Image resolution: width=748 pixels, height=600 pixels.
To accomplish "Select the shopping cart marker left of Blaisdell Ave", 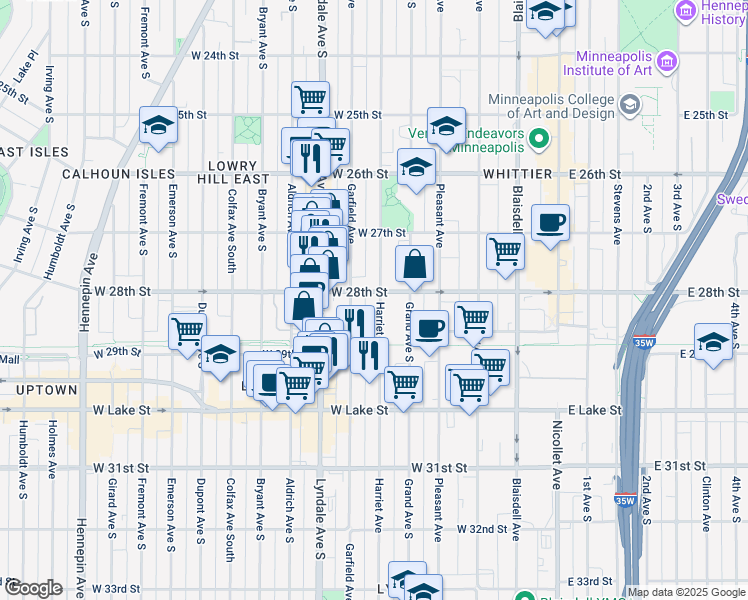I will (x=505, y=251).
